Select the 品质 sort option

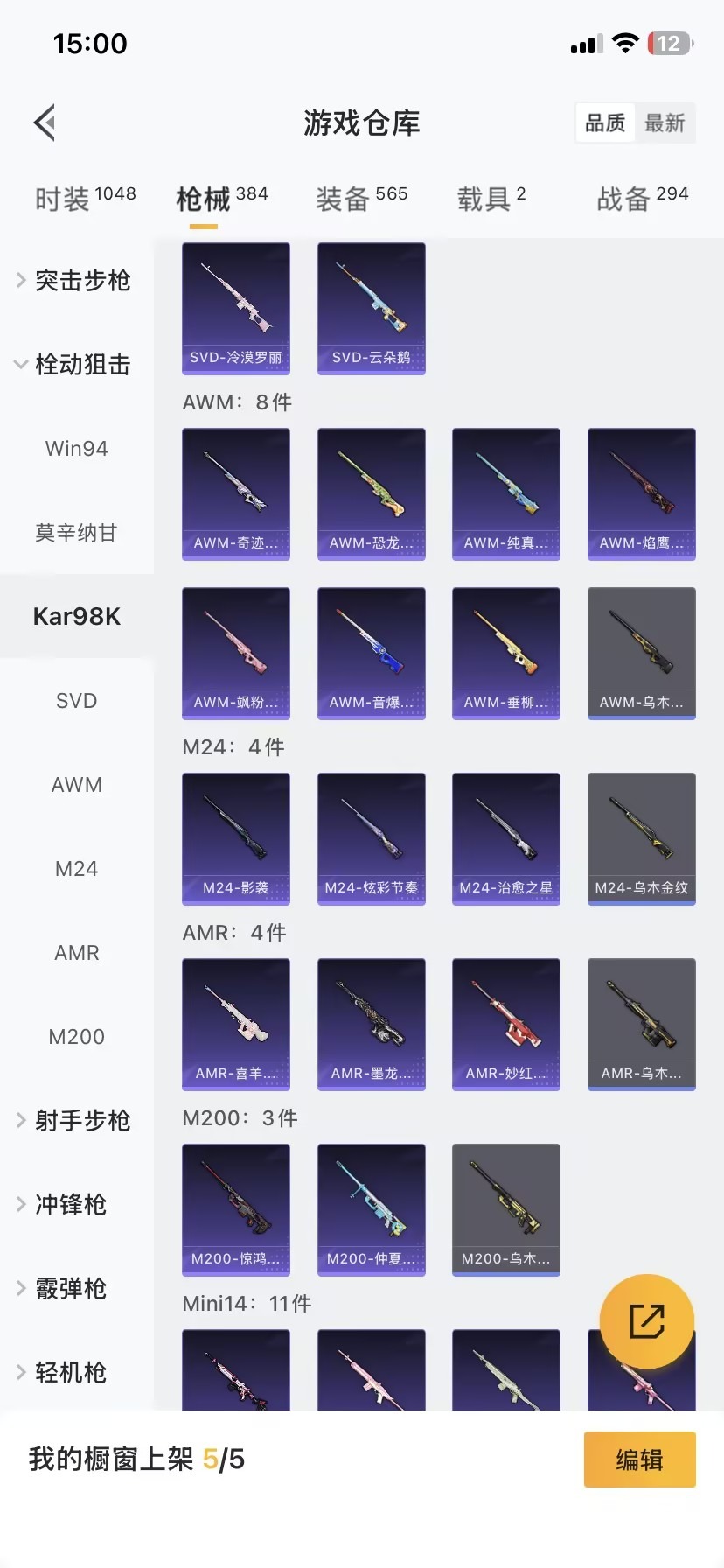[x=605, y=123]
